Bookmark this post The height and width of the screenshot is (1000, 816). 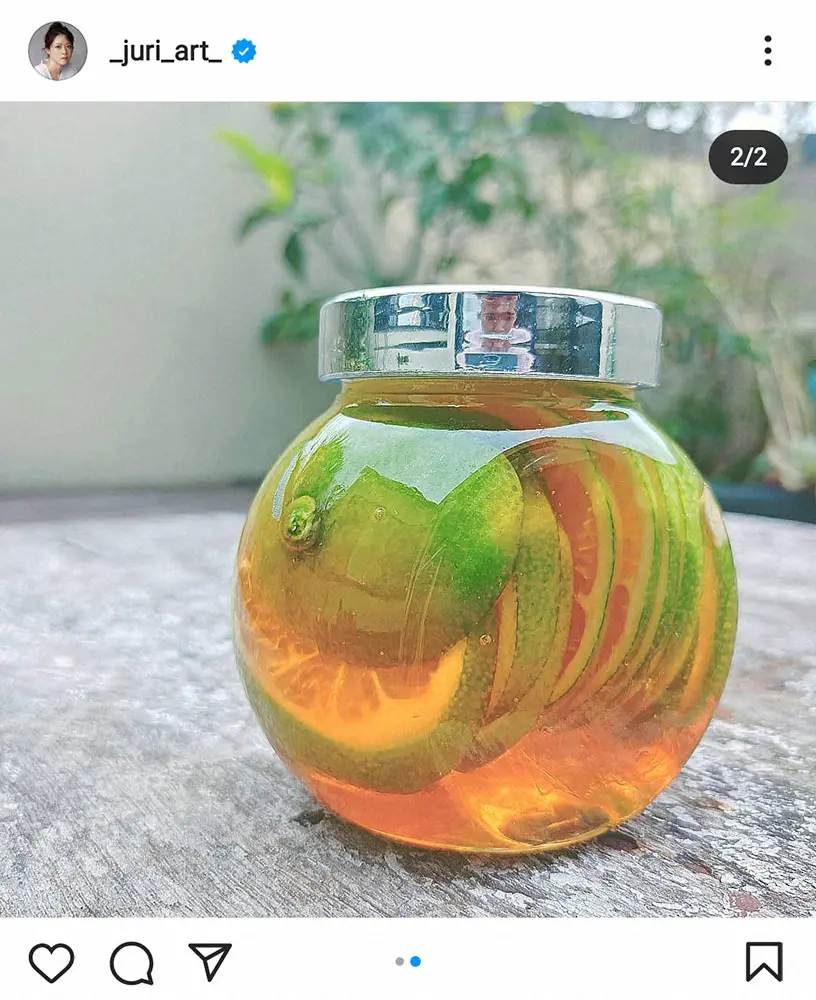point(764,962)
